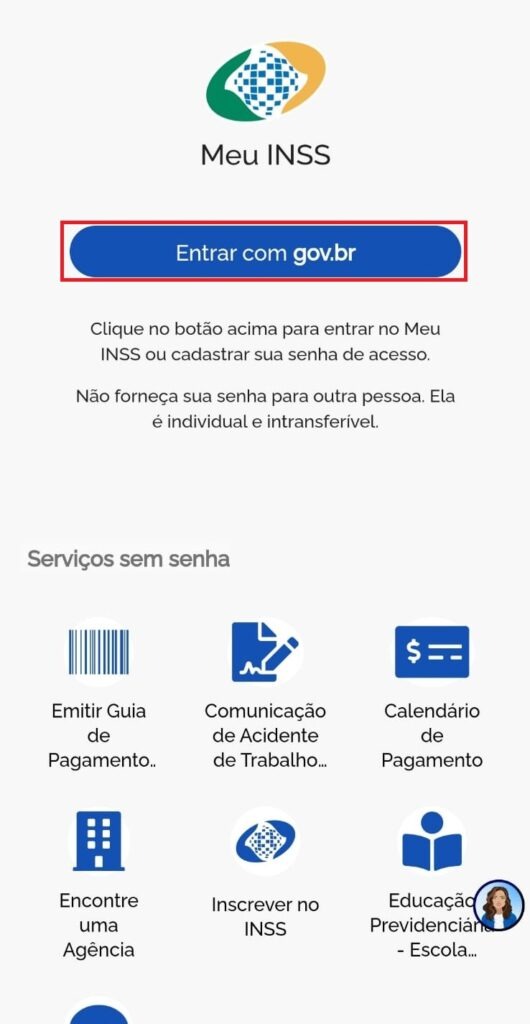
Task: Choose Inscrever no INSS
Action: (265, 873)
